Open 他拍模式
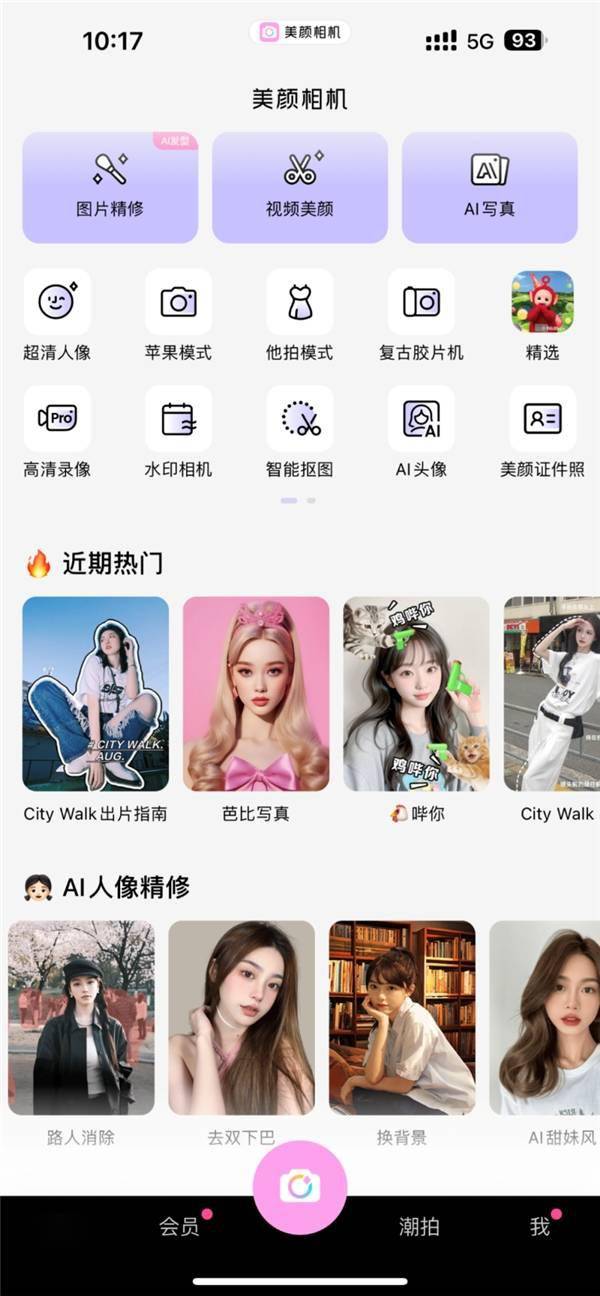 (x=300, y=302)
